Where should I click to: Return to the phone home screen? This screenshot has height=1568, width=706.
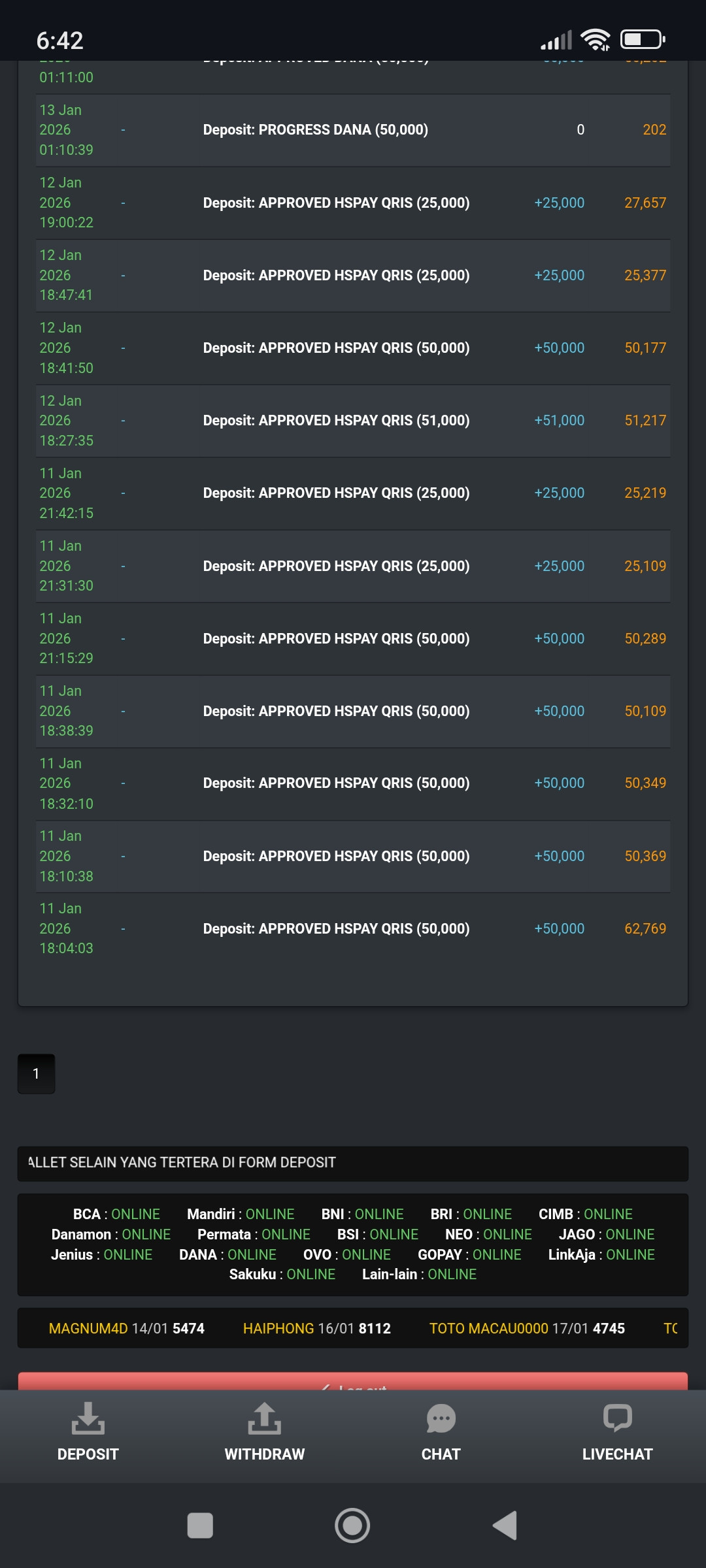point(352,1526)
